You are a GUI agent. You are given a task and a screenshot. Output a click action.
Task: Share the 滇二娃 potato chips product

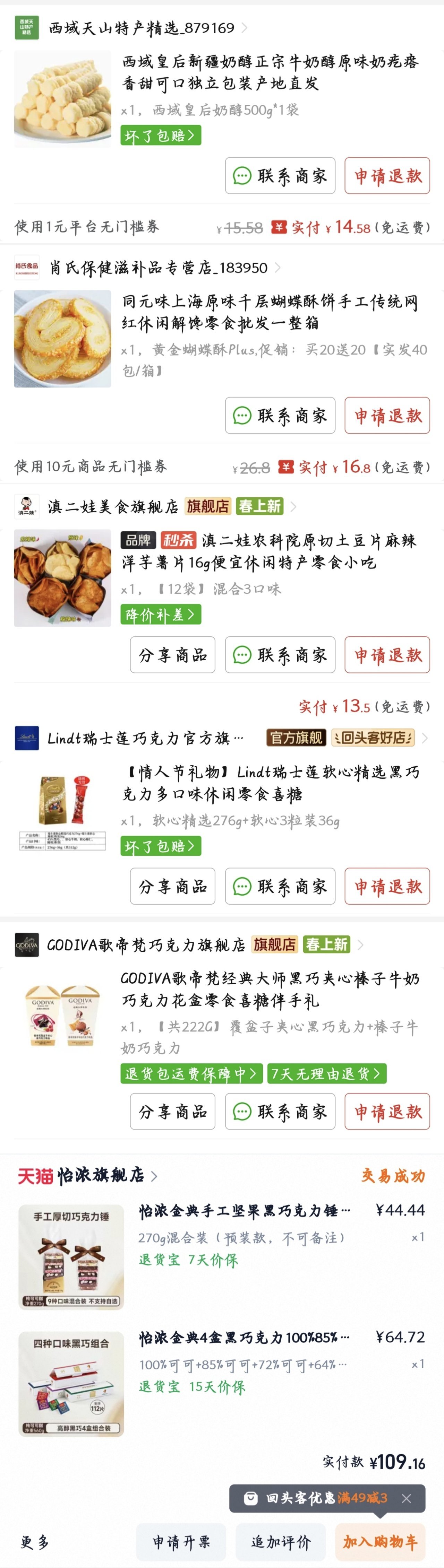(x=172, y=655)
